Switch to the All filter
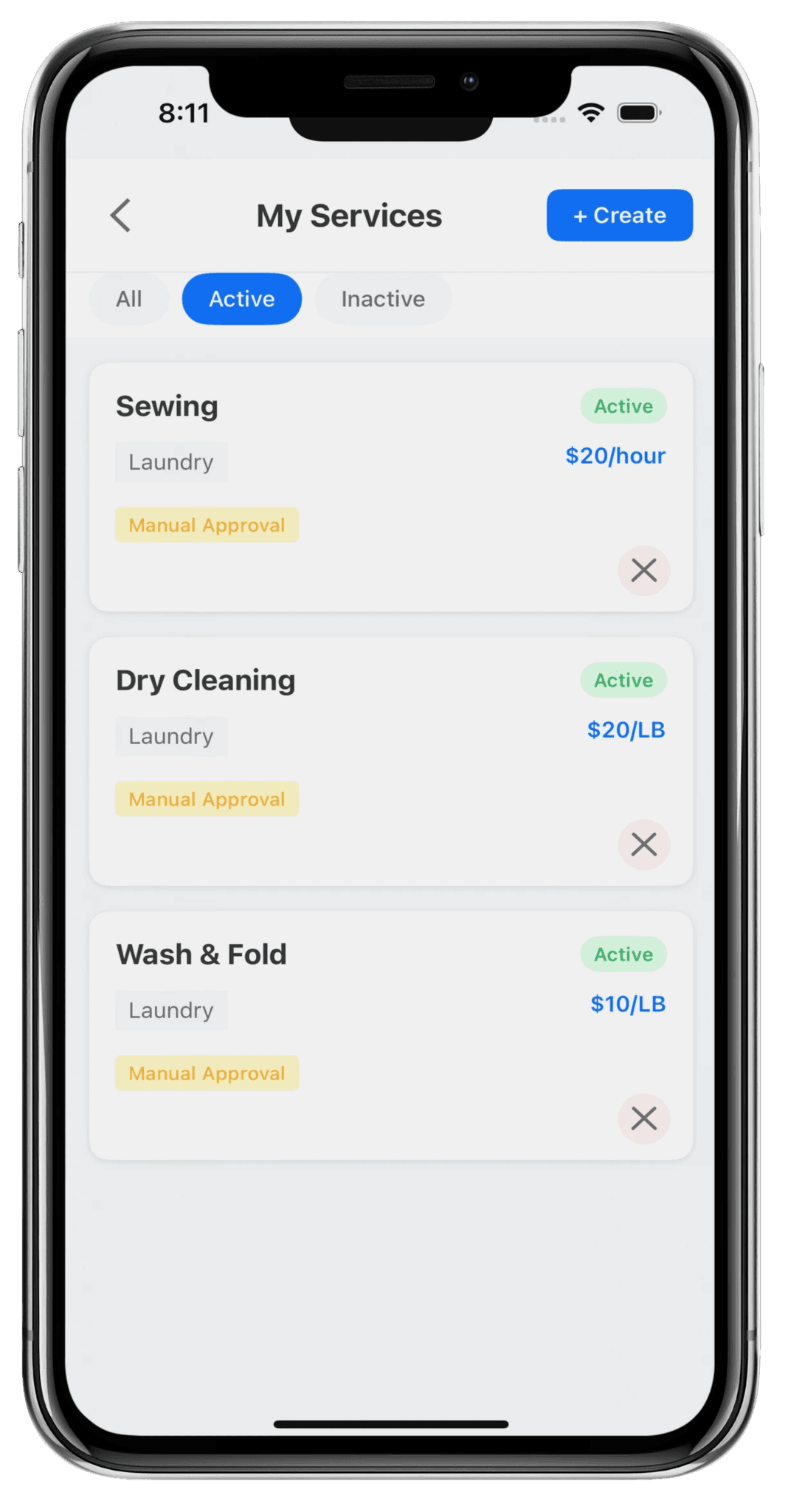This screenshot has height=1512, width=788. tap(129, 299)
